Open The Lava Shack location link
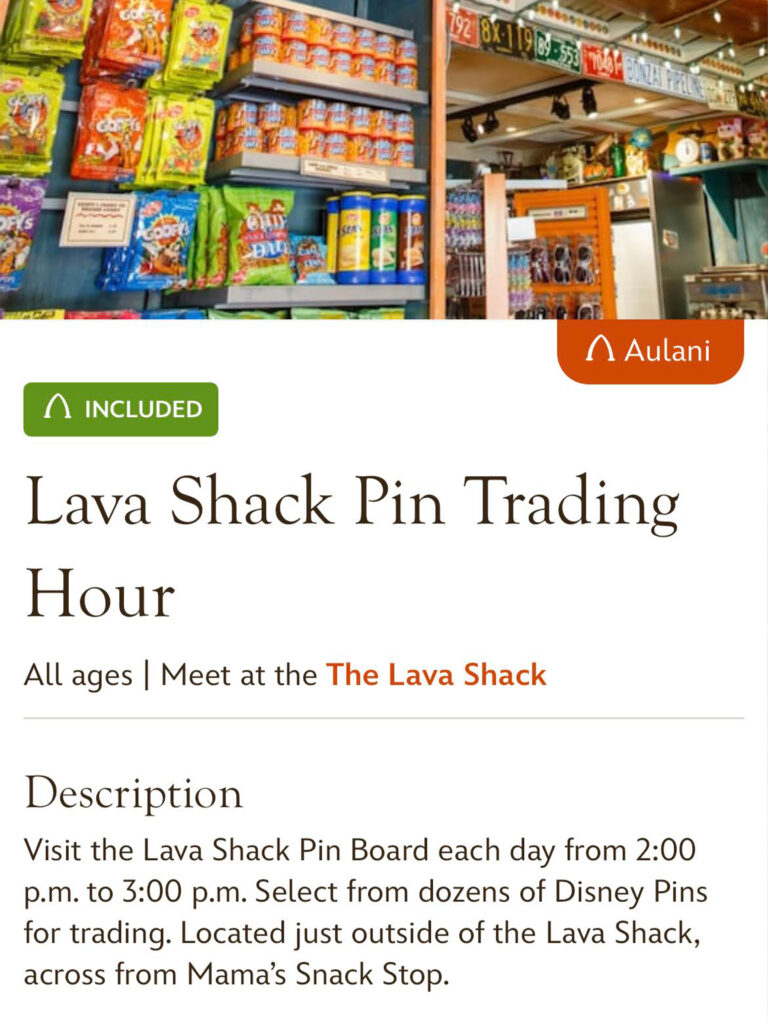The image size is (768, 1024). [x=436, y=675]
